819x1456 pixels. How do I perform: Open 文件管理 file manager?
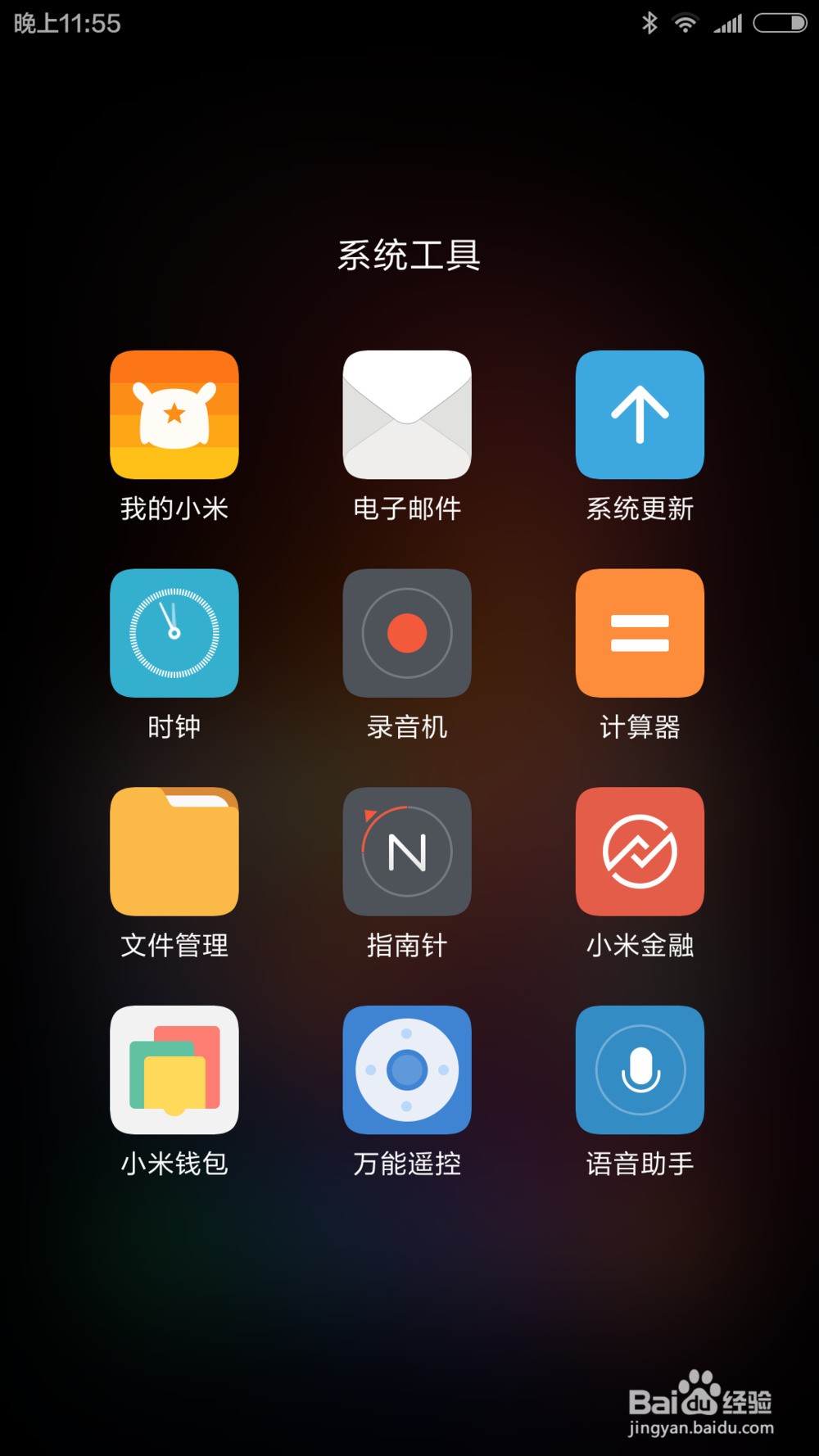tap(174, 852)
